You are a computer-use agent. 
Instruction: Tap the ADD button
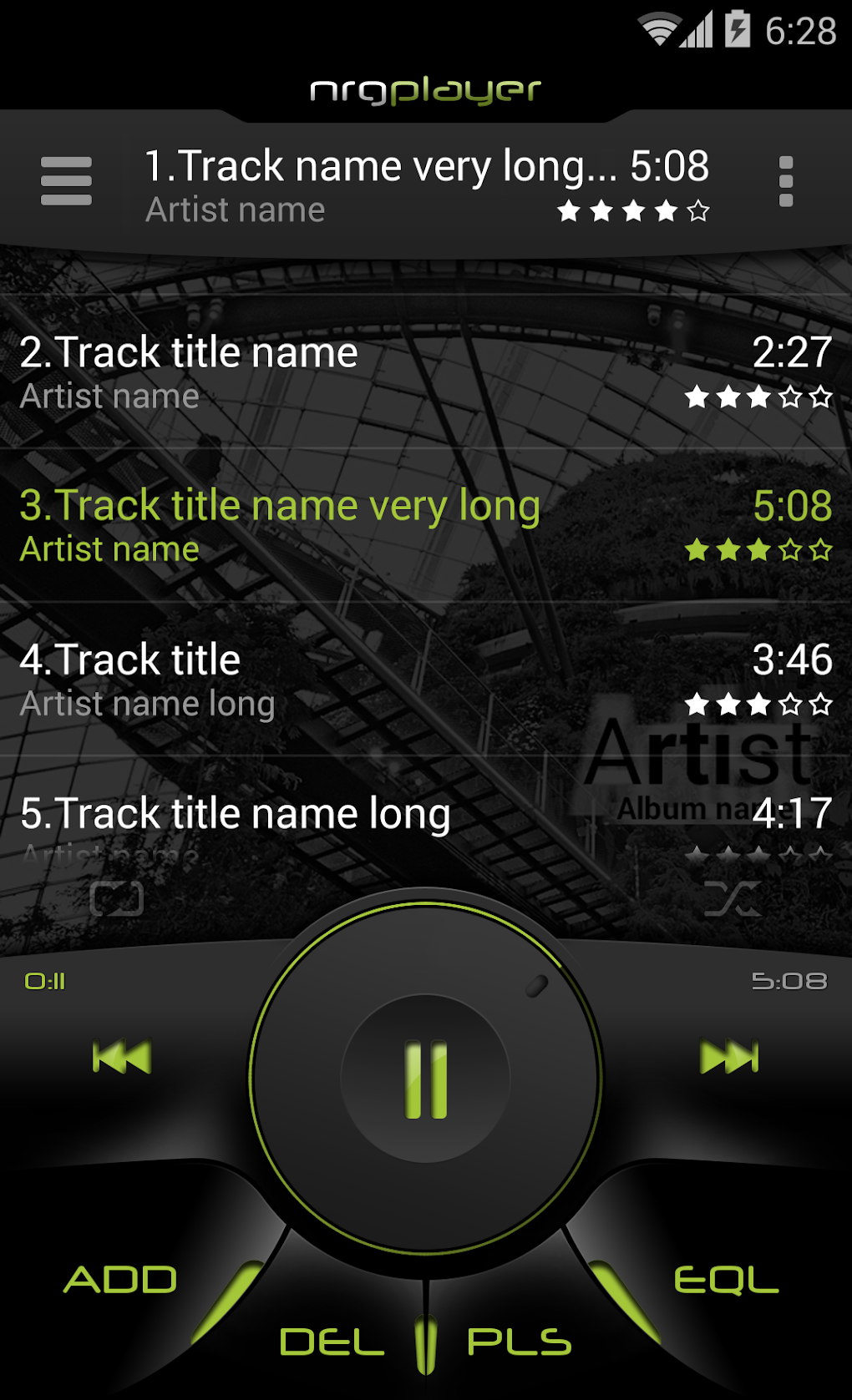(120, 1279)
